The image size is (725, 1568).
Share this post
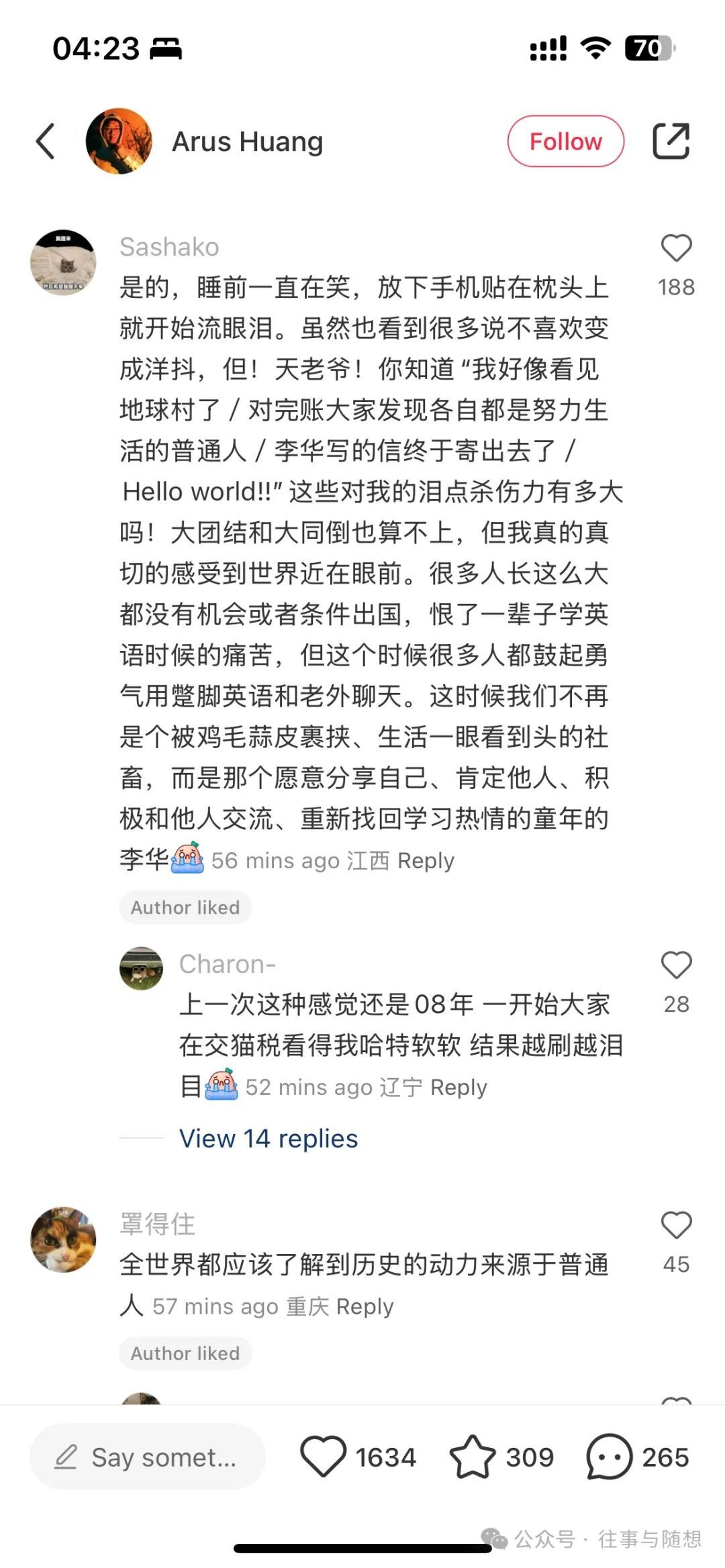pyautogui.click(x=671, y=142)
